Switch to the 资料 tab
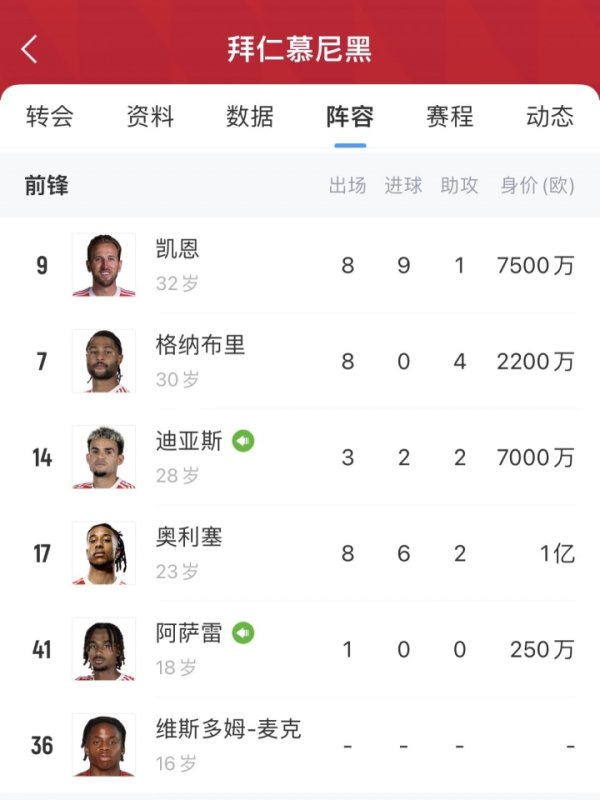 point(150,116)
